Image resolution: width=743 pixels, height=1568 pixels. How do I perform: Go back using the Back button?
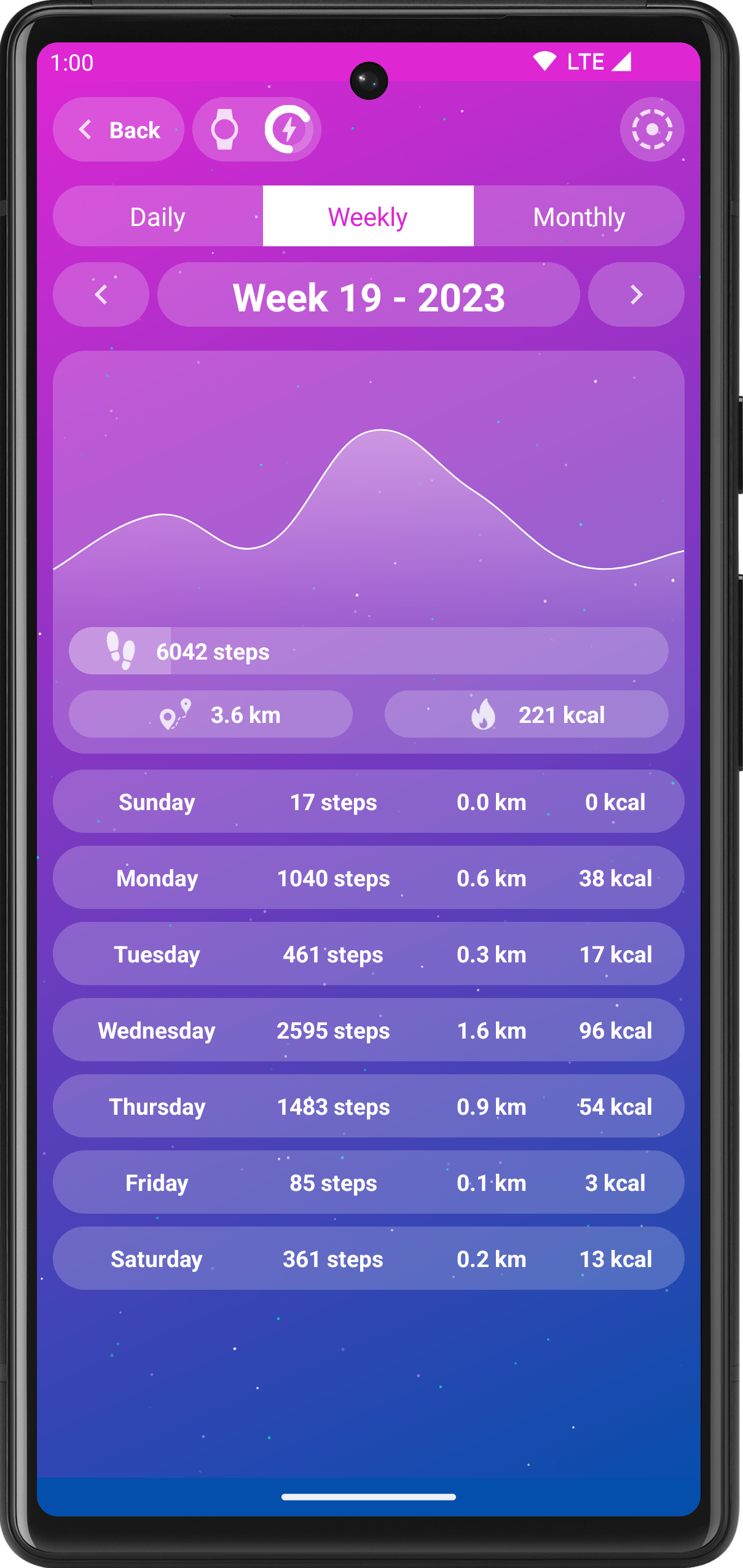point(119,130)
